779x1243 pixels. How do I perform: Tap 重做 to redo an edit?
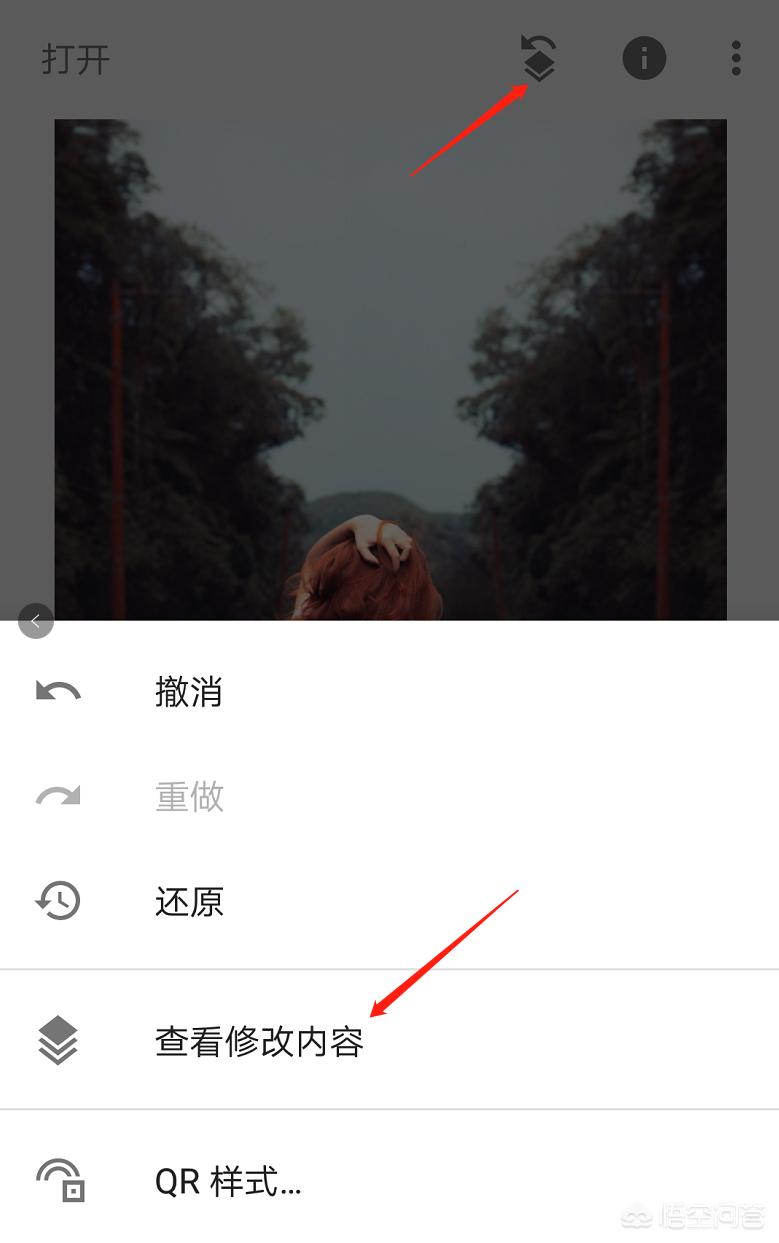189,796
